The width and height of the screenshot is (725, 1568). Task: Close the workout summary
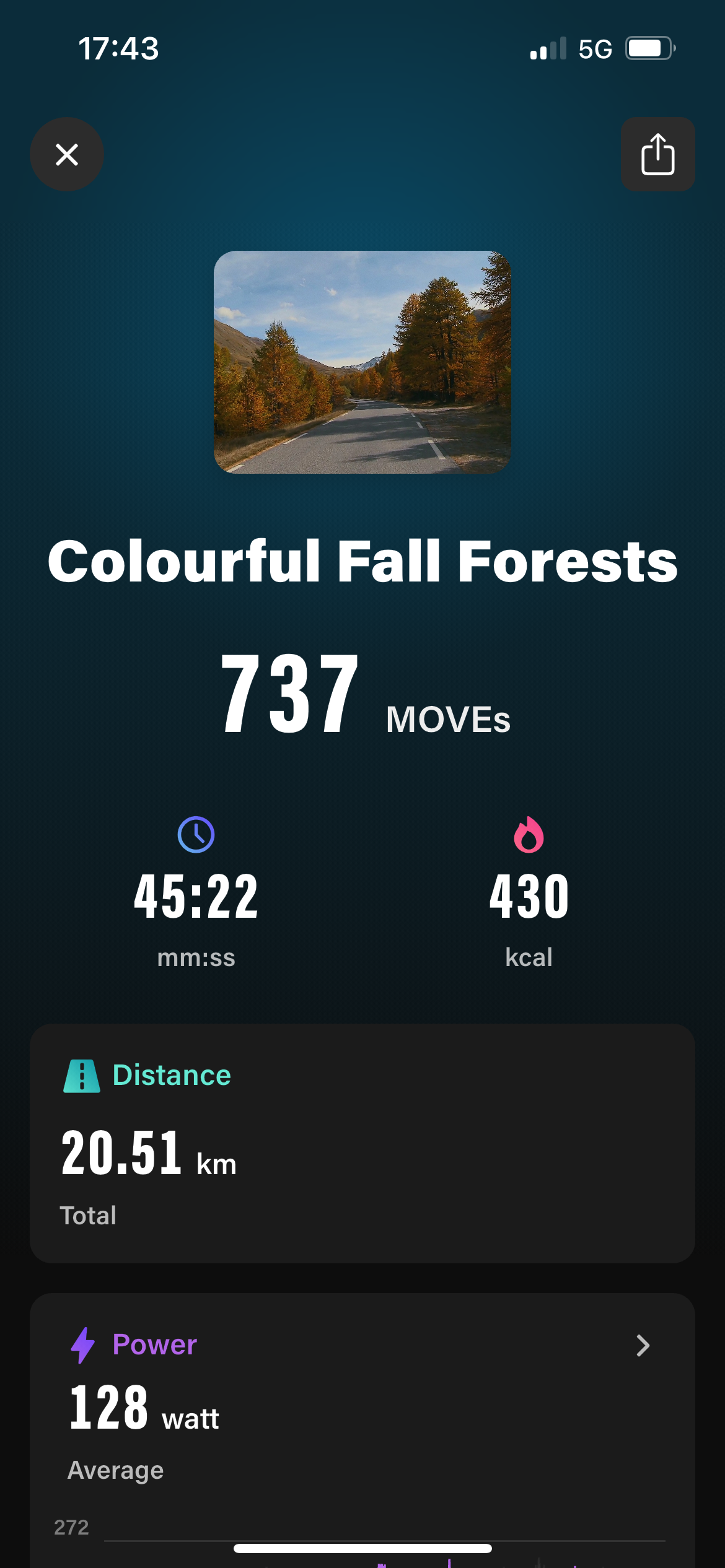point(67,154)
